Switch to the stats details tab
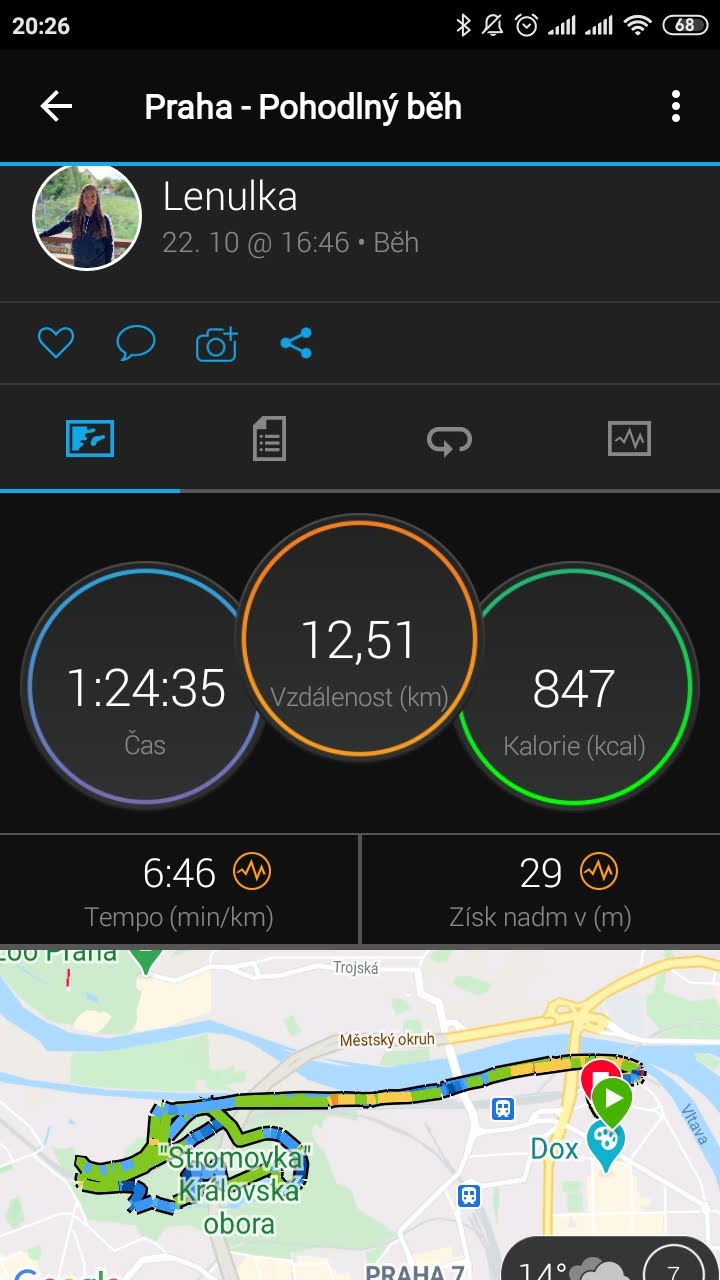This screenshot has width=720, height=1280. [x=269, y=439]
